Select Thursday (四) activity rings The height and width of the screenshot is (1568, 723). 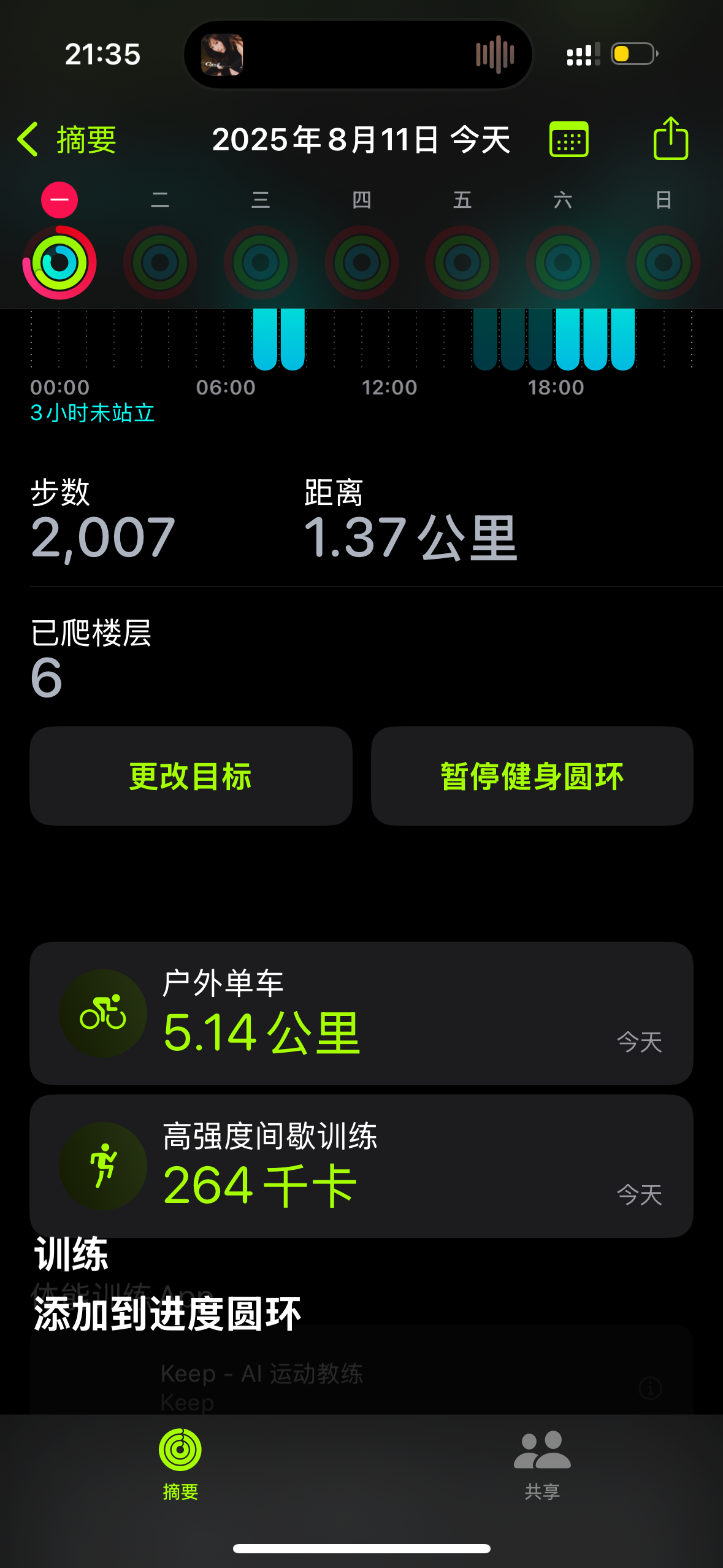click(x=362, y=262)
